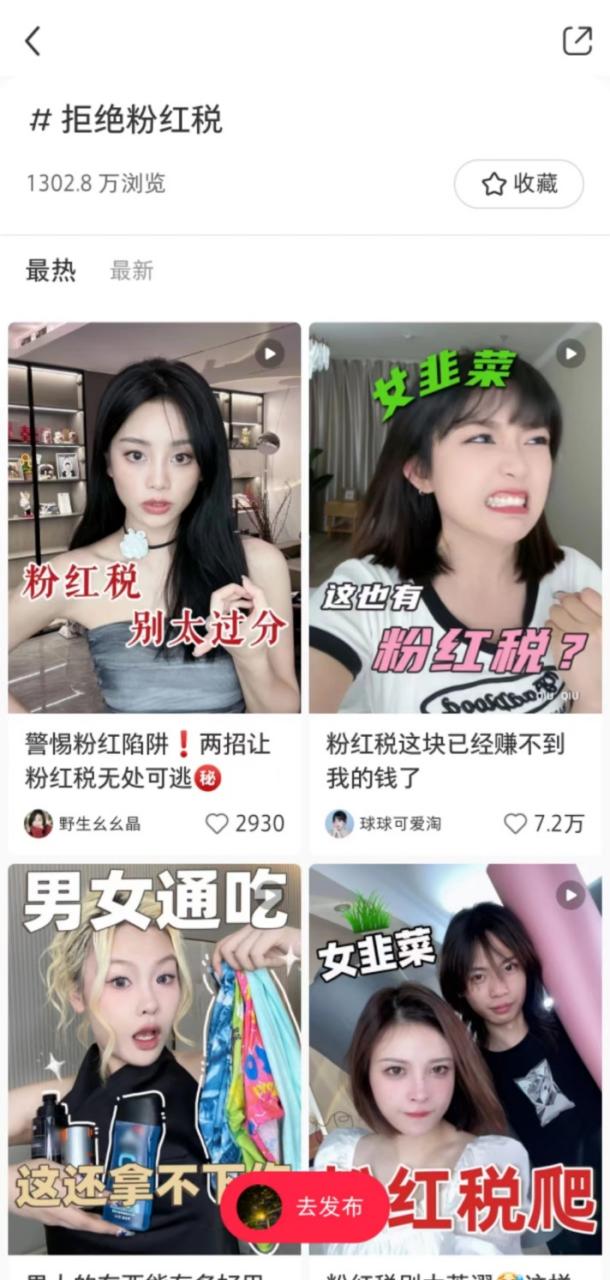
Task: Tap the 收藏 button to save the topic
Action: pos(518,184)
